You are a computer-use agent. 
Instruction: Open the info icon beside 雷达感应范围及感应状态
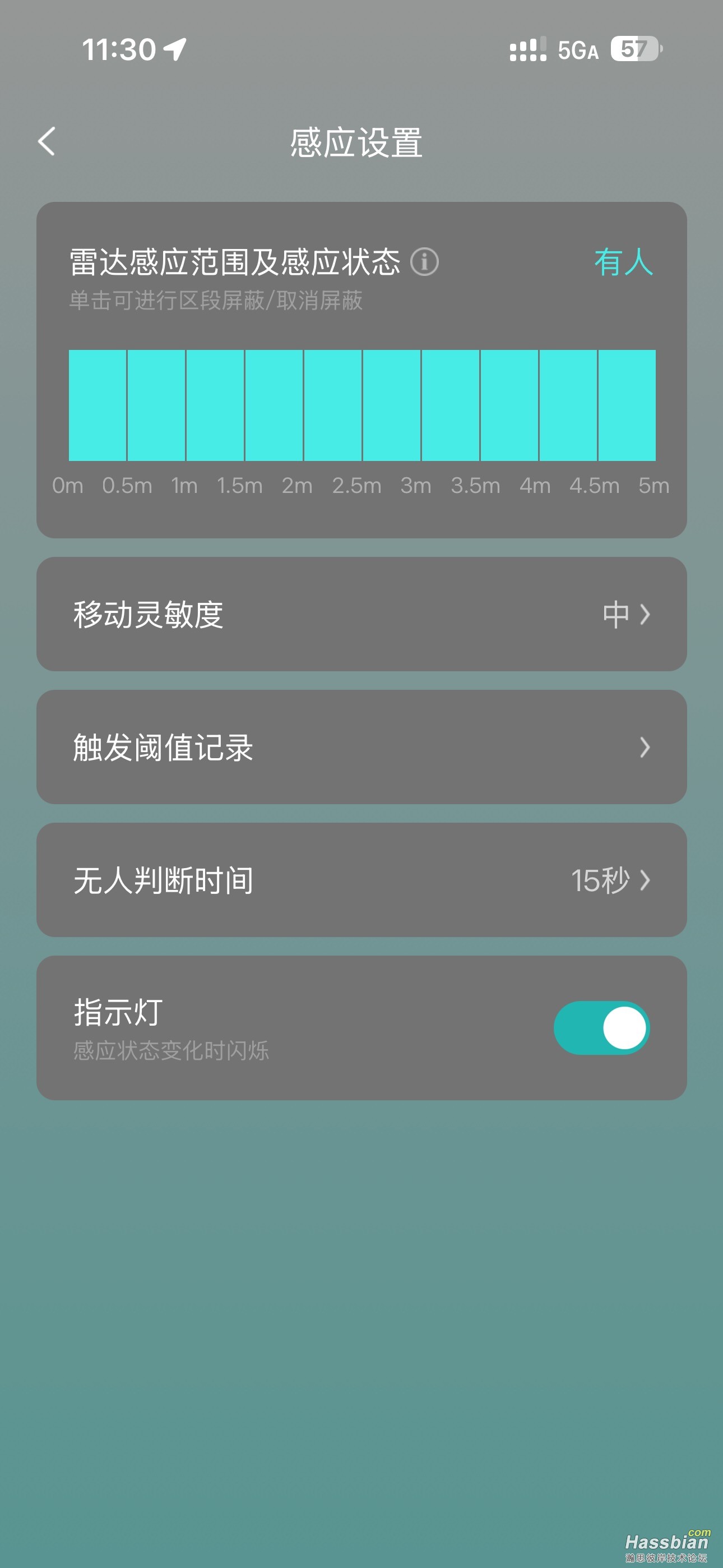[x=424, y=262]
